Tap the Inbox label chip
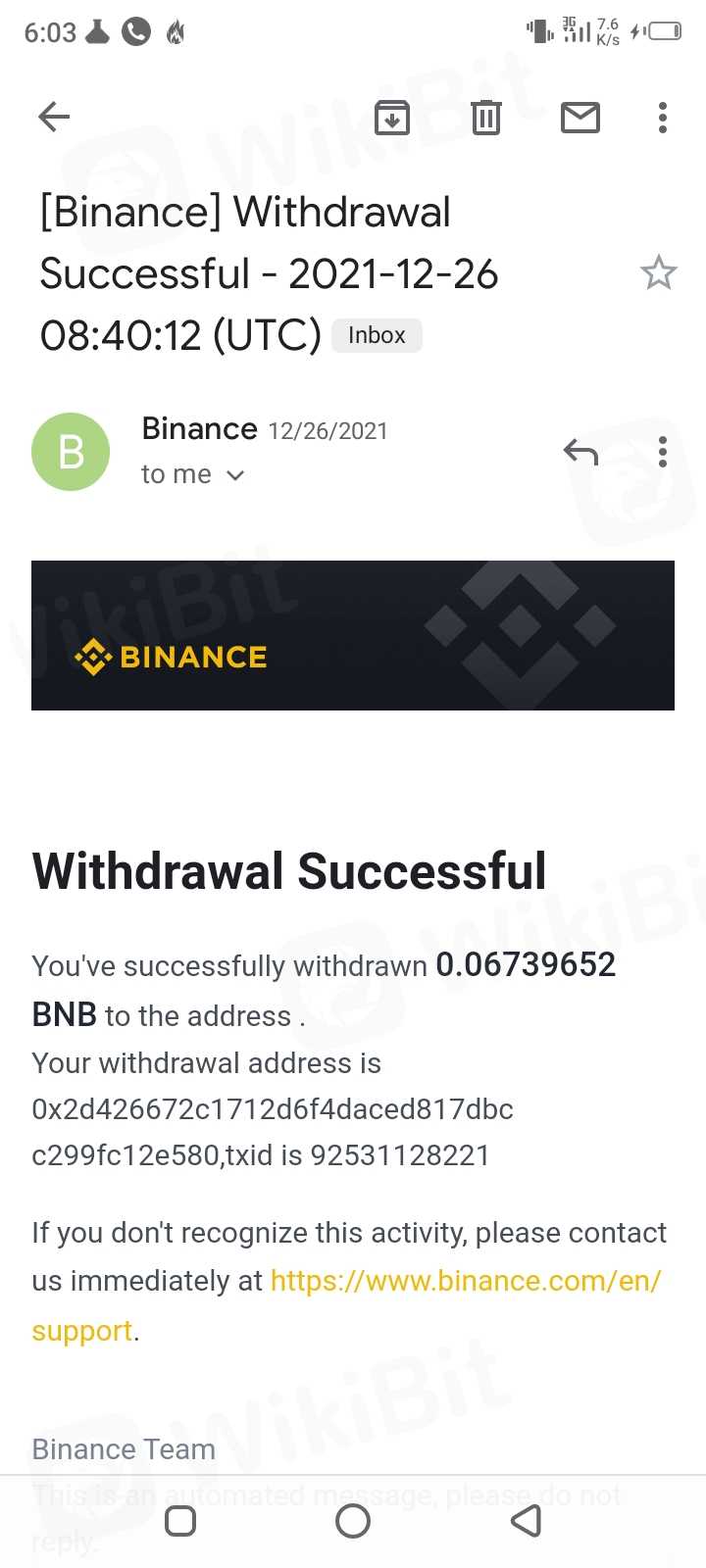Viewport: 706px width, 1568px height. (377, 335)
